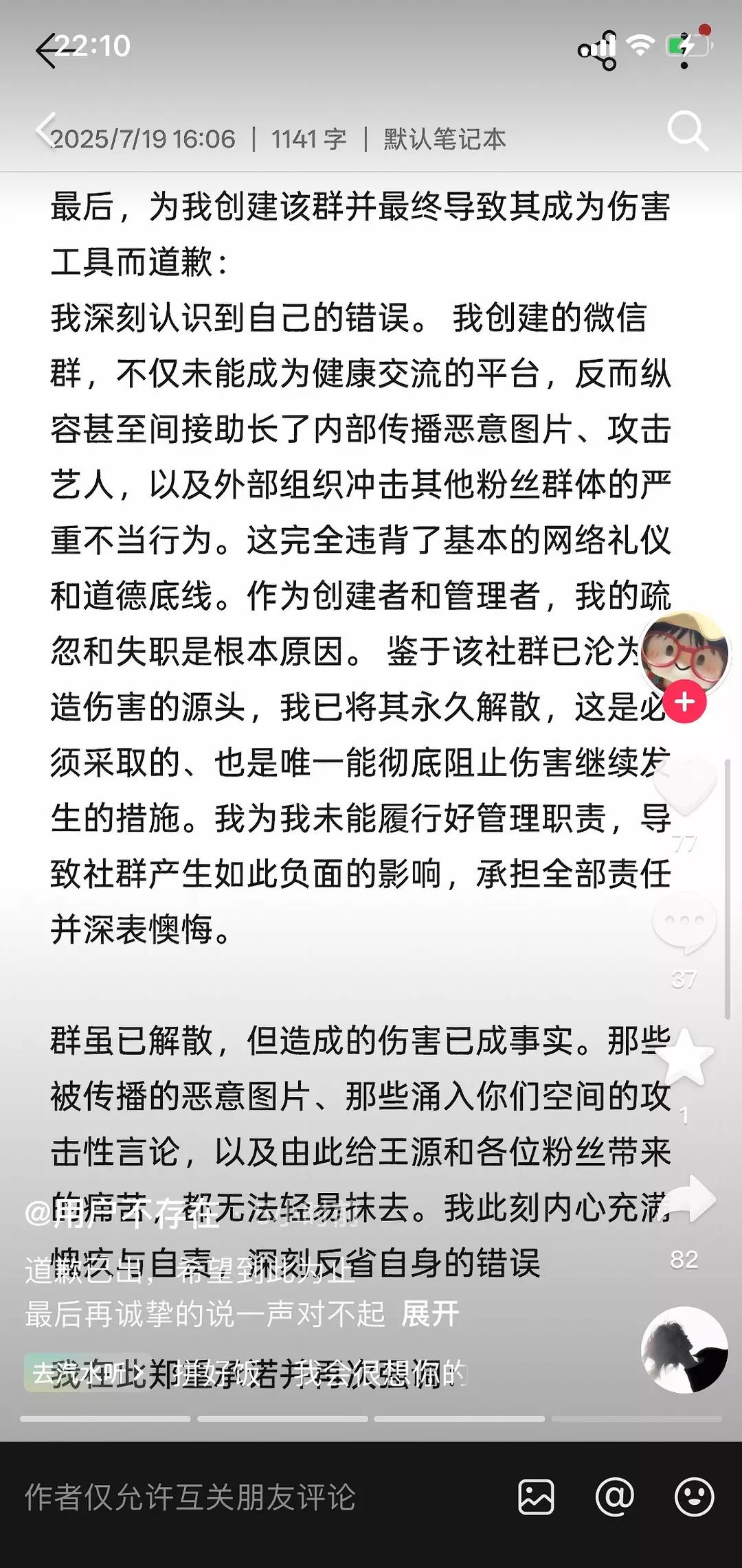Open the author's profile avatar
The image size is (742, 1568).
point(684,654)
